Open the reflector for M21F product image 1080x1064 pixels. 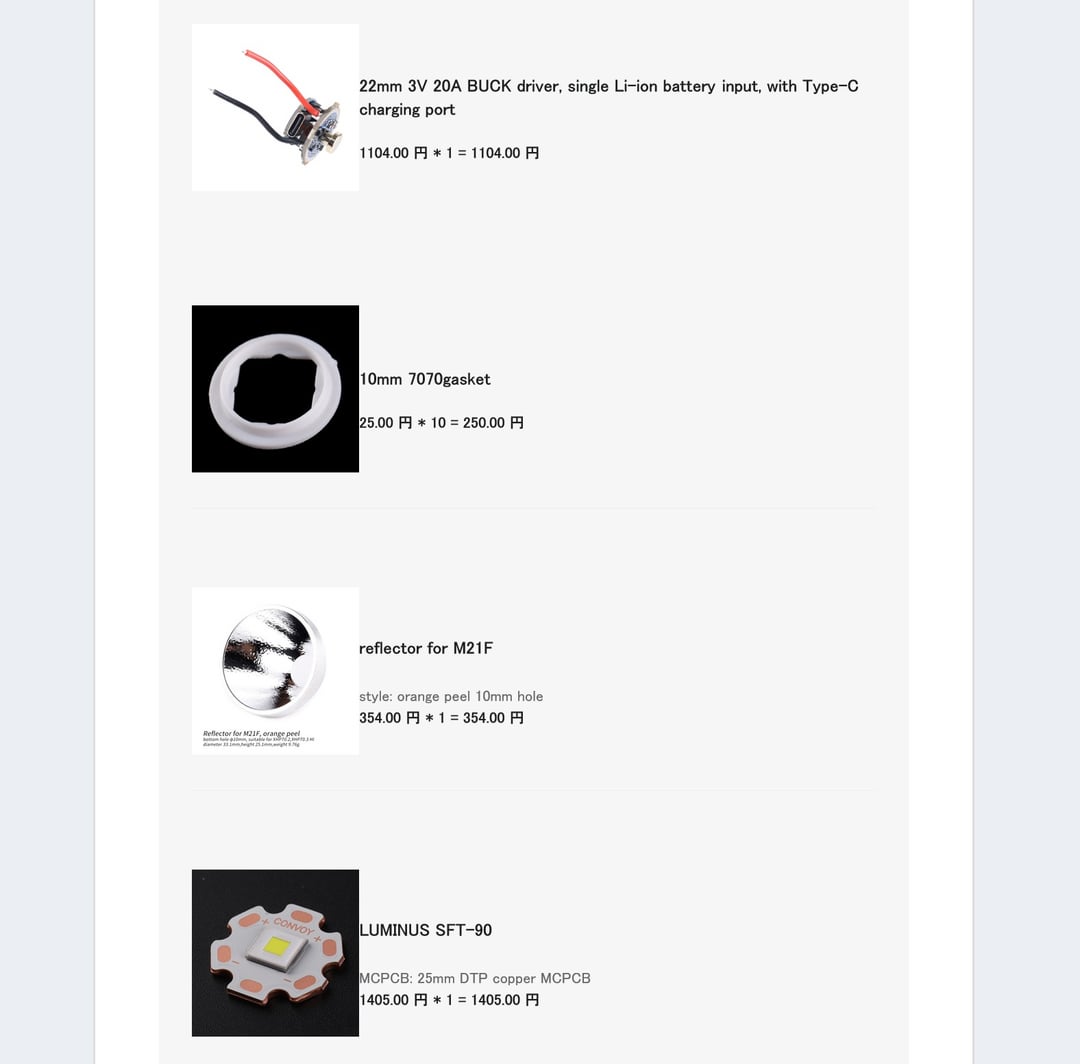click(275, 670)
